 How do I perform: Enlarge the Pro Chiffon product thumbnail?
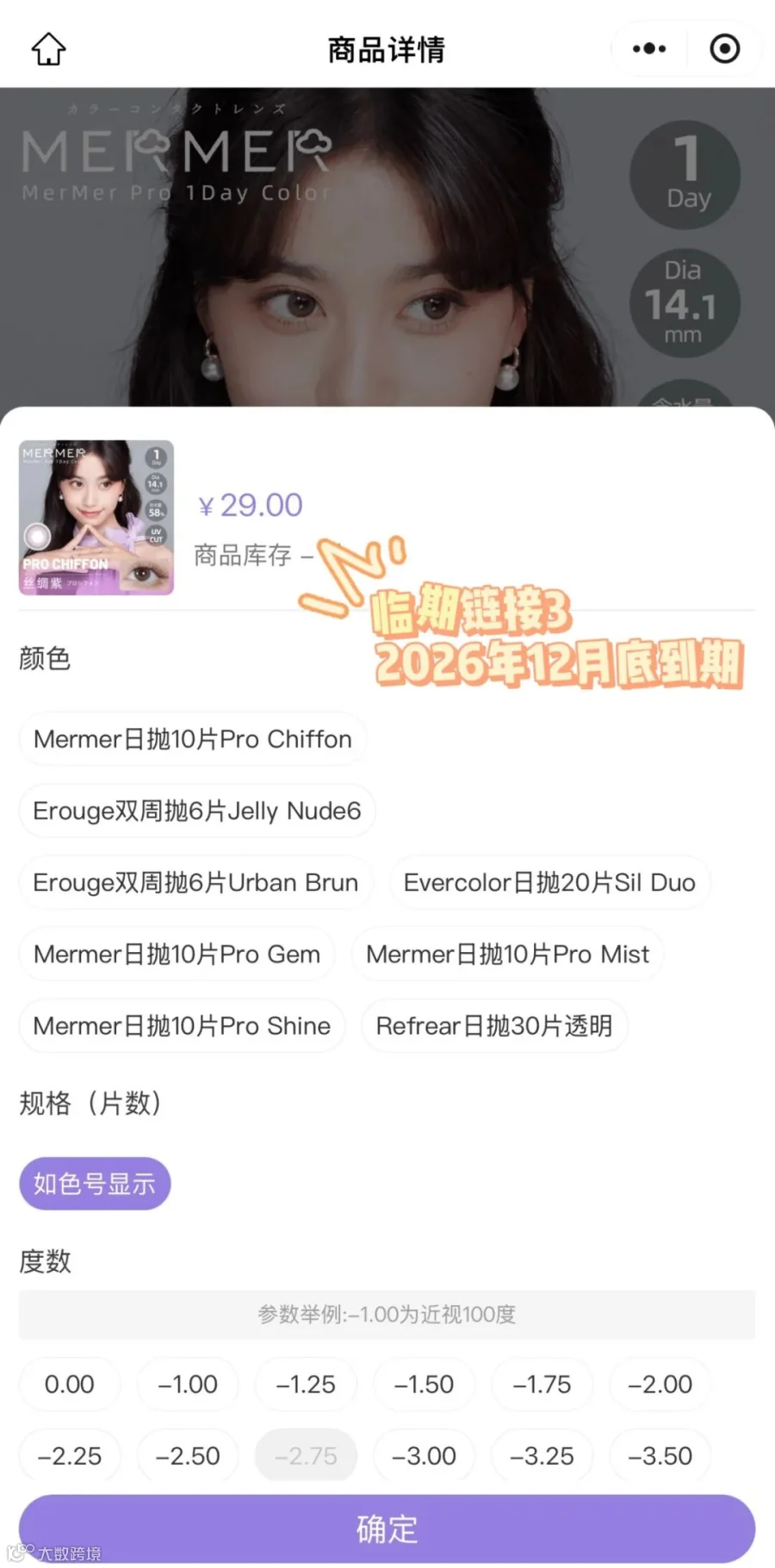(96, 518)
